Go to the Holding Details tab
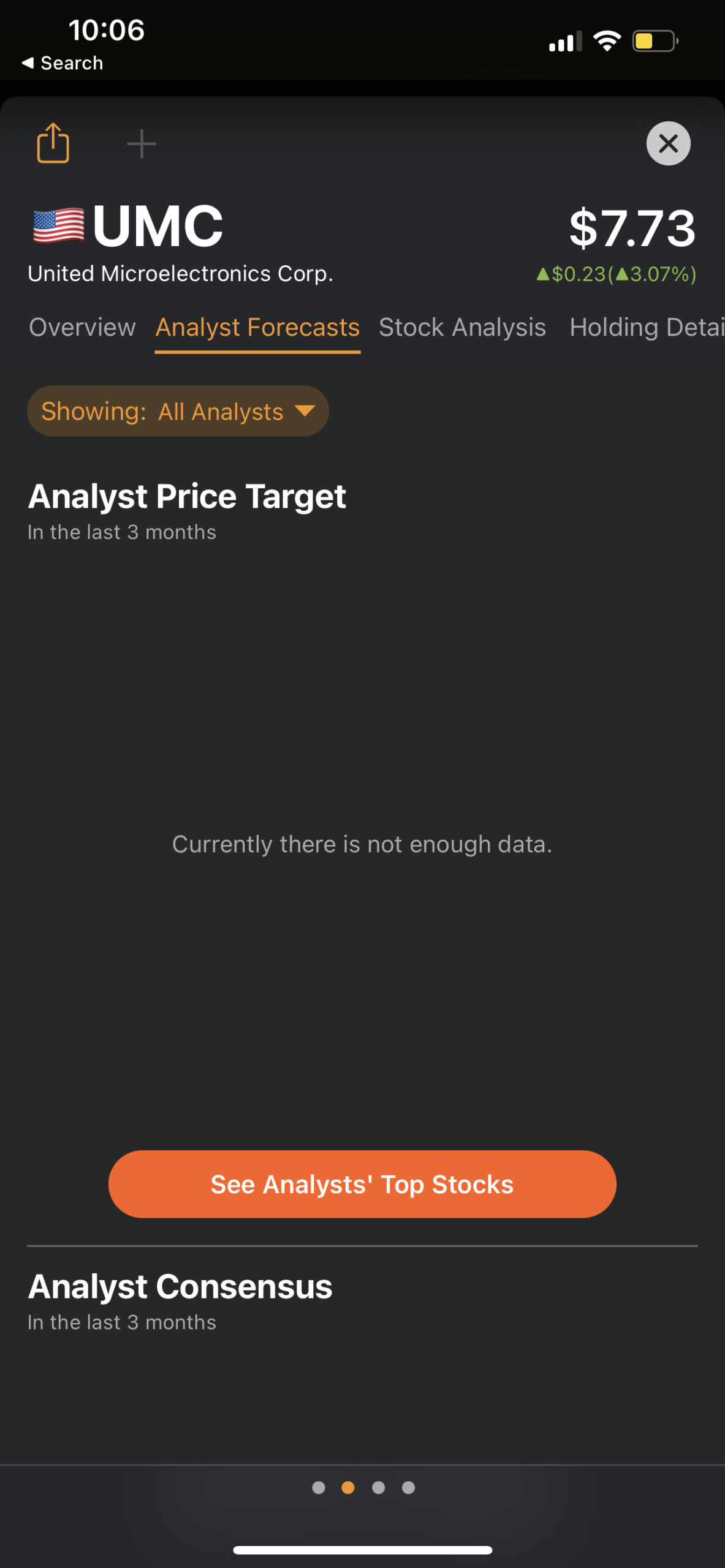Image resolution: width=725 pixels, height=1568 pixels. 647,327
